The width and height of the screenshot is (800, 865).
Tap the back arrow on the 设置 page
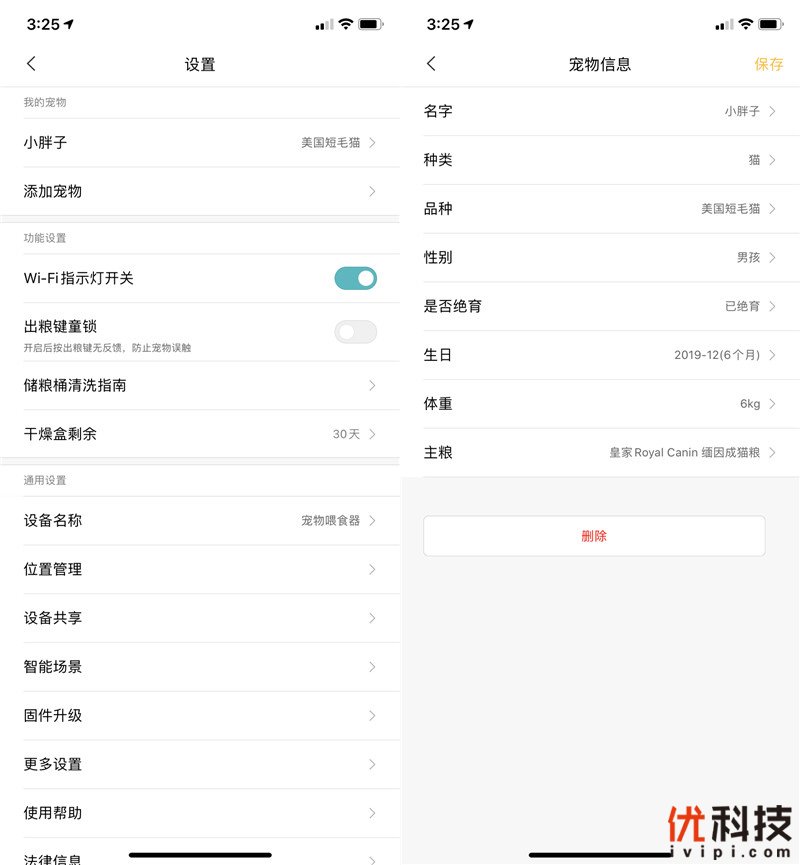(x=31, y=63)
